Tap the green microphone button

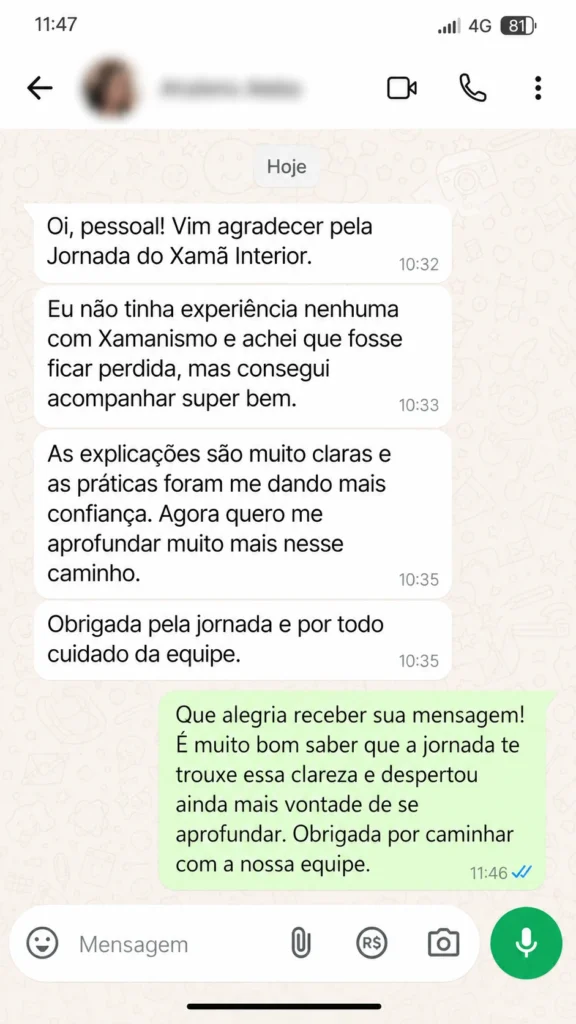click(526, 943)
